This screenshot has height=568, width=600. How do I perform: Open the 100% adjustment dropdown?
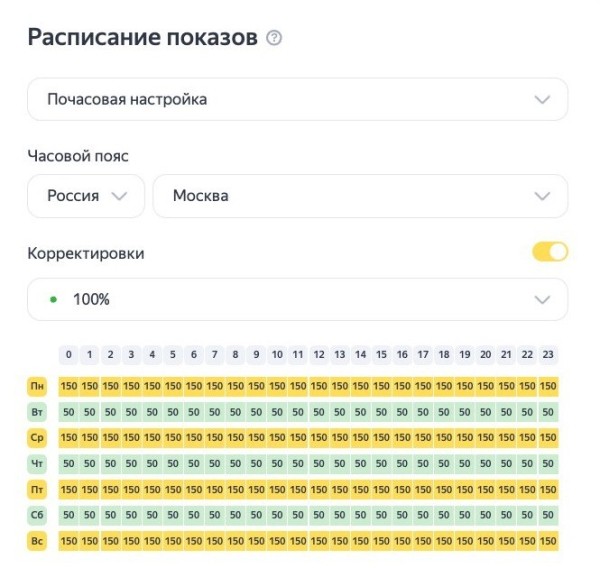pyautogui.click(x=297, y=299)
